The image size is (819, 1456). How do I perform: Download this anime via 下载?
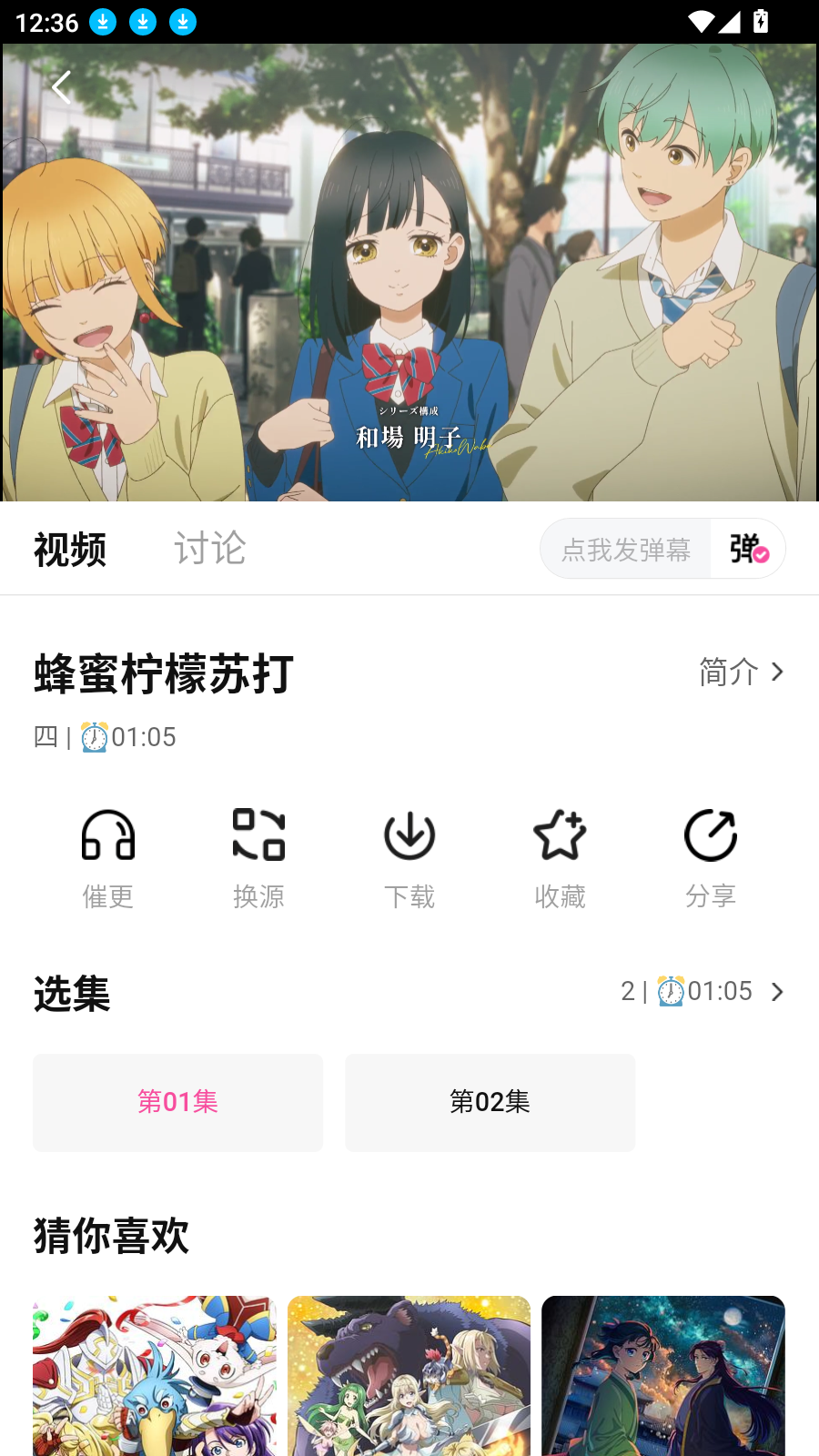click(409, 858)
